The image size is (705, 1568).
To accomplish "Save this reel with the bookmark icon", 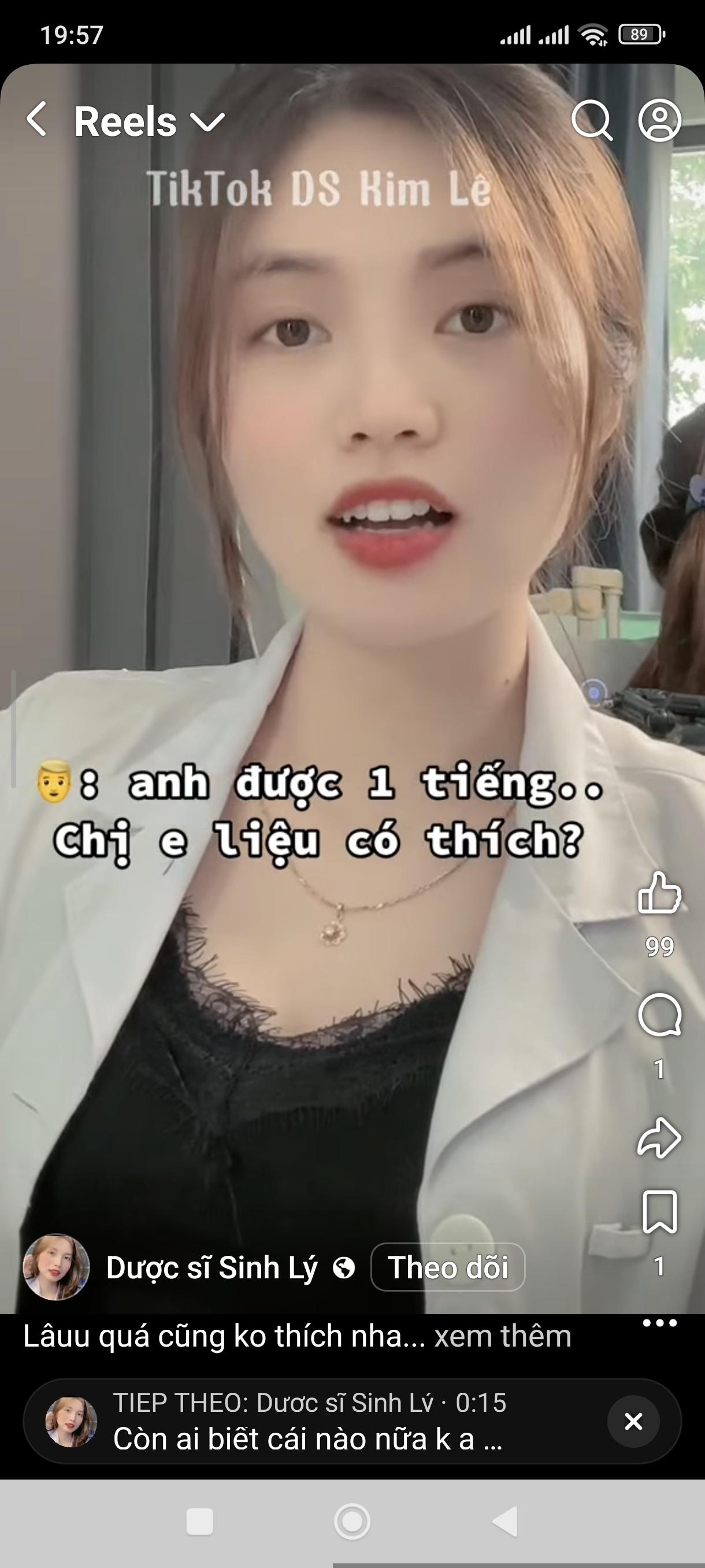I will click(x=659, y=1212).
